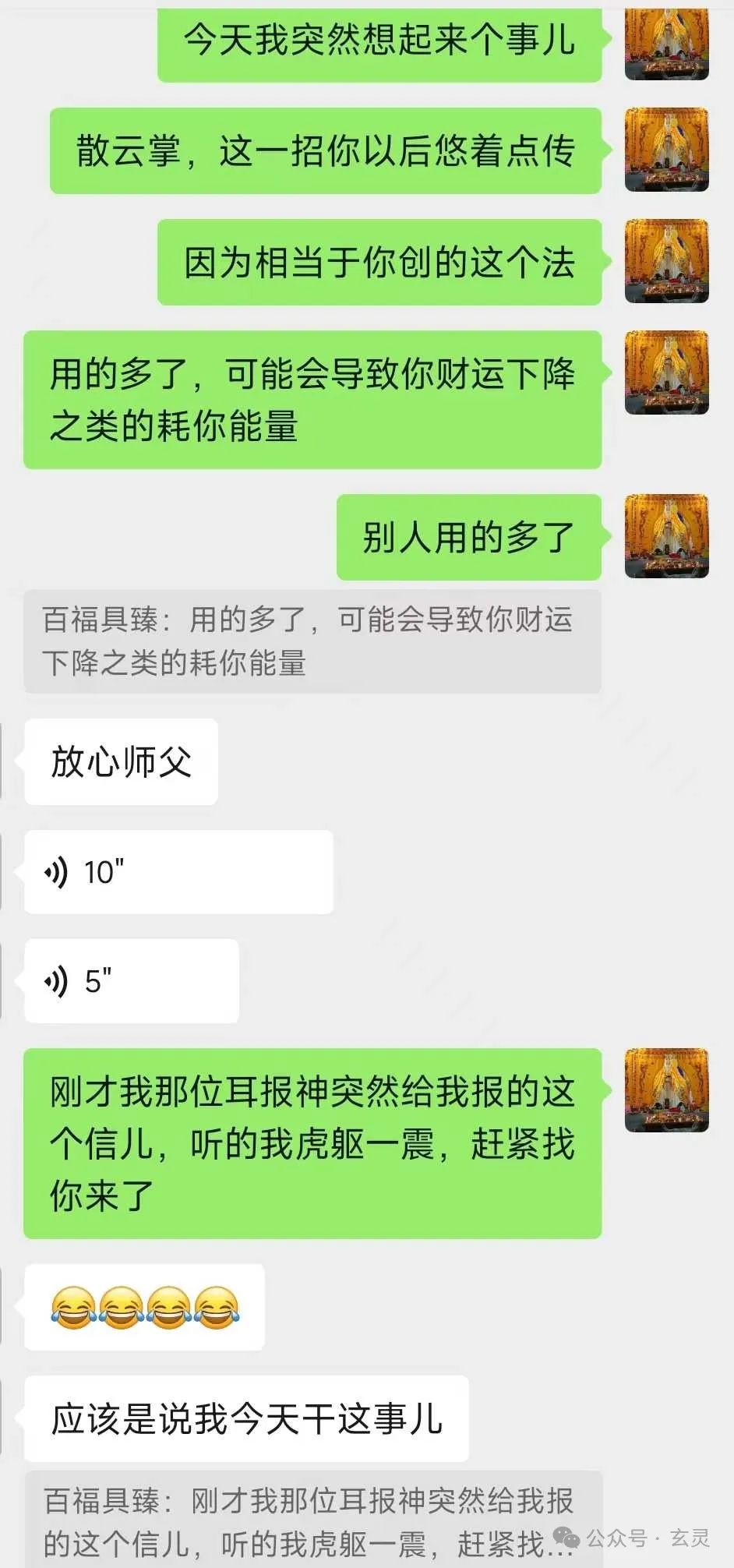Play the 5-second voice message
This screenshot has height=1568, width=734.
tap(131, 981)
